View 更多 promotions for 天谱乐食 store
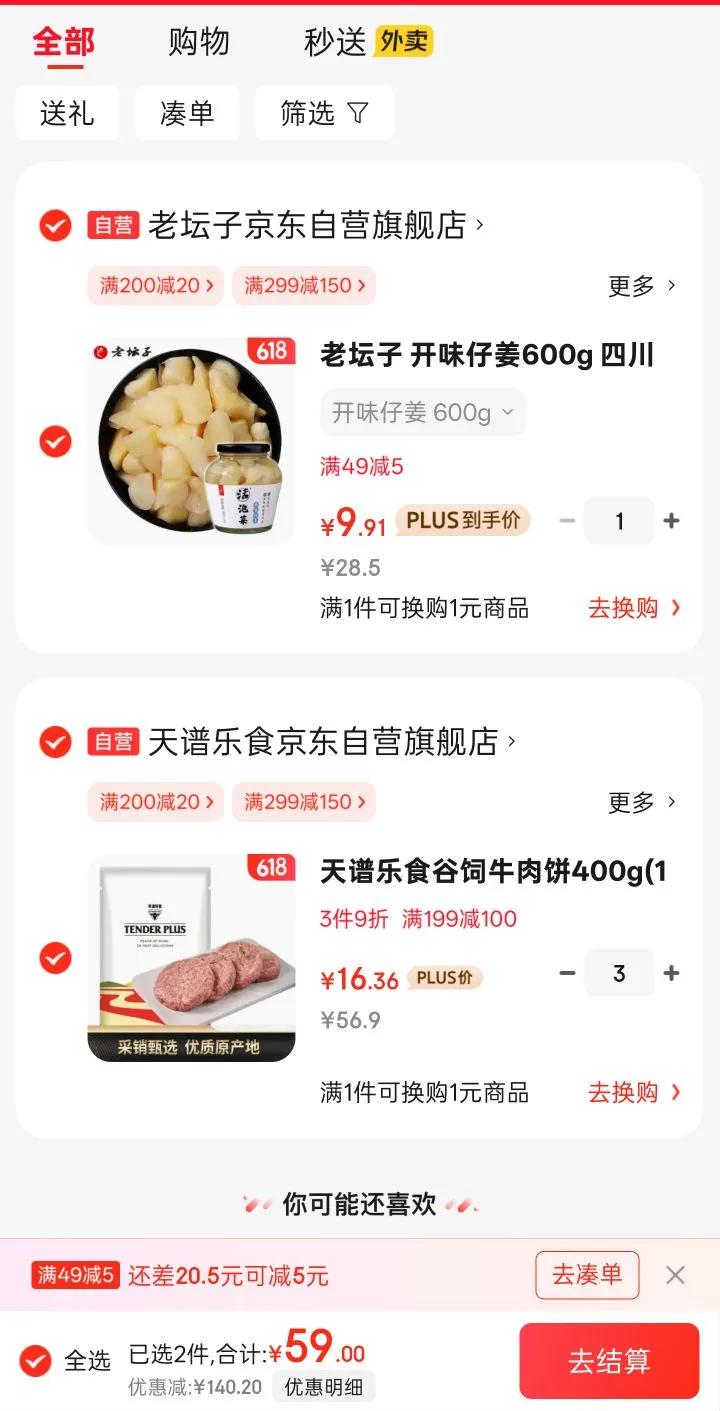This screenshot has width=720, height=1411. (642, 802)
